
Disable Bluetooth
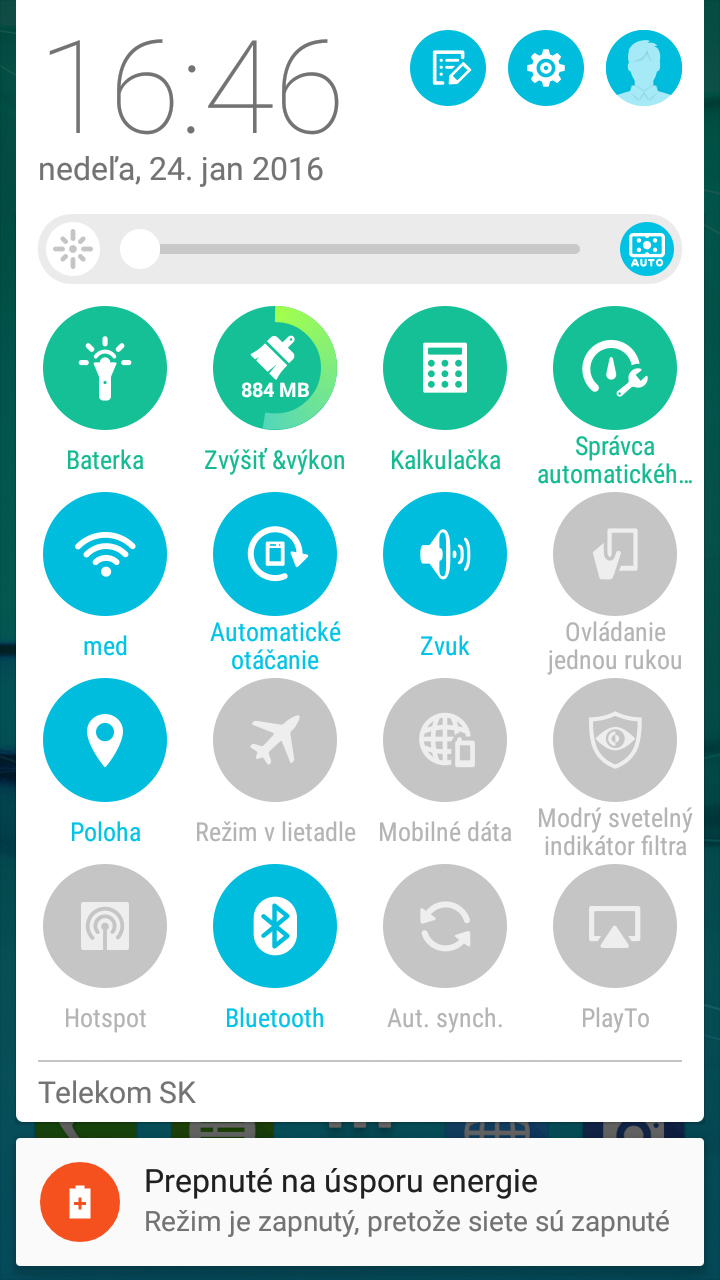tap(275, 926)
